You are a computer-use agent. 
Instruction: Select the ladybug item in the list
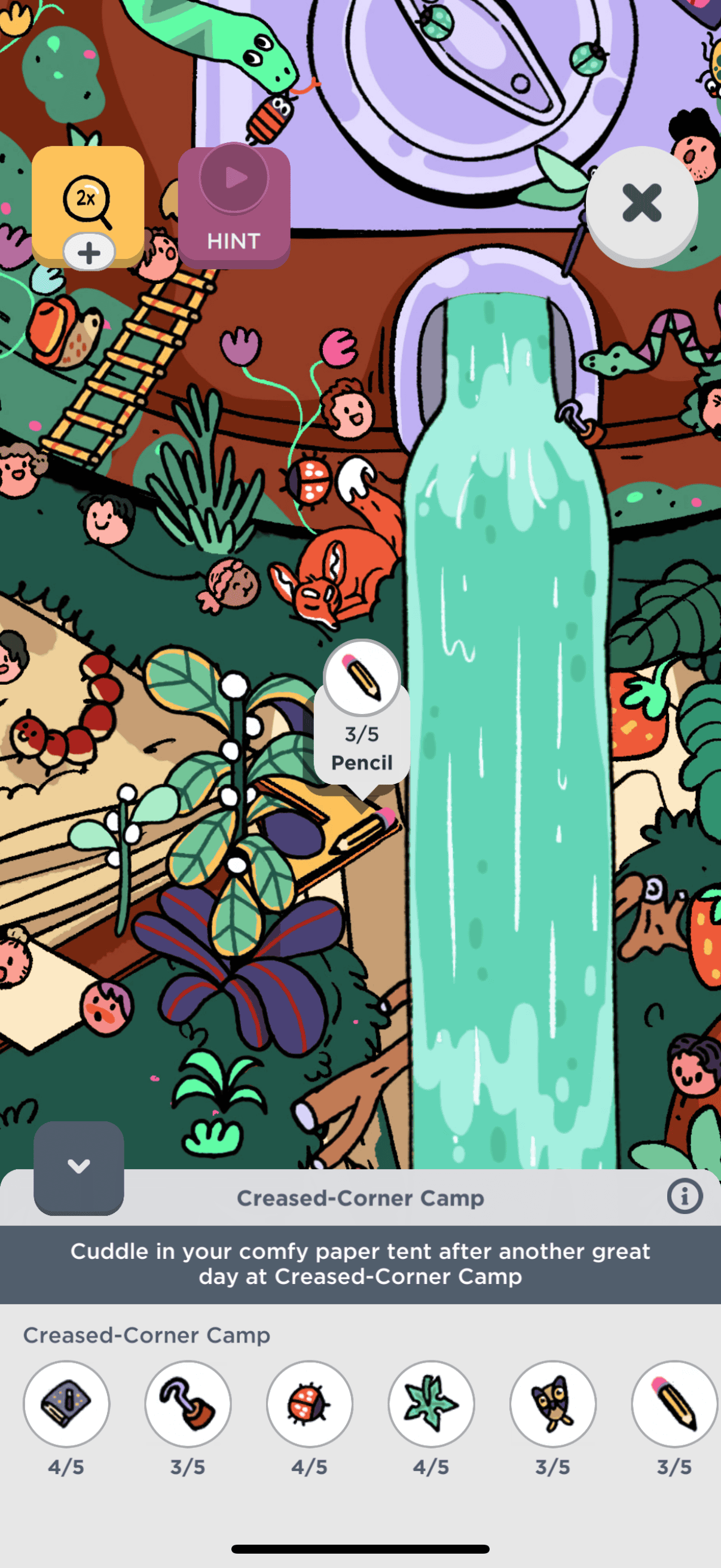pyautogui.click(x=309, y=1404)
